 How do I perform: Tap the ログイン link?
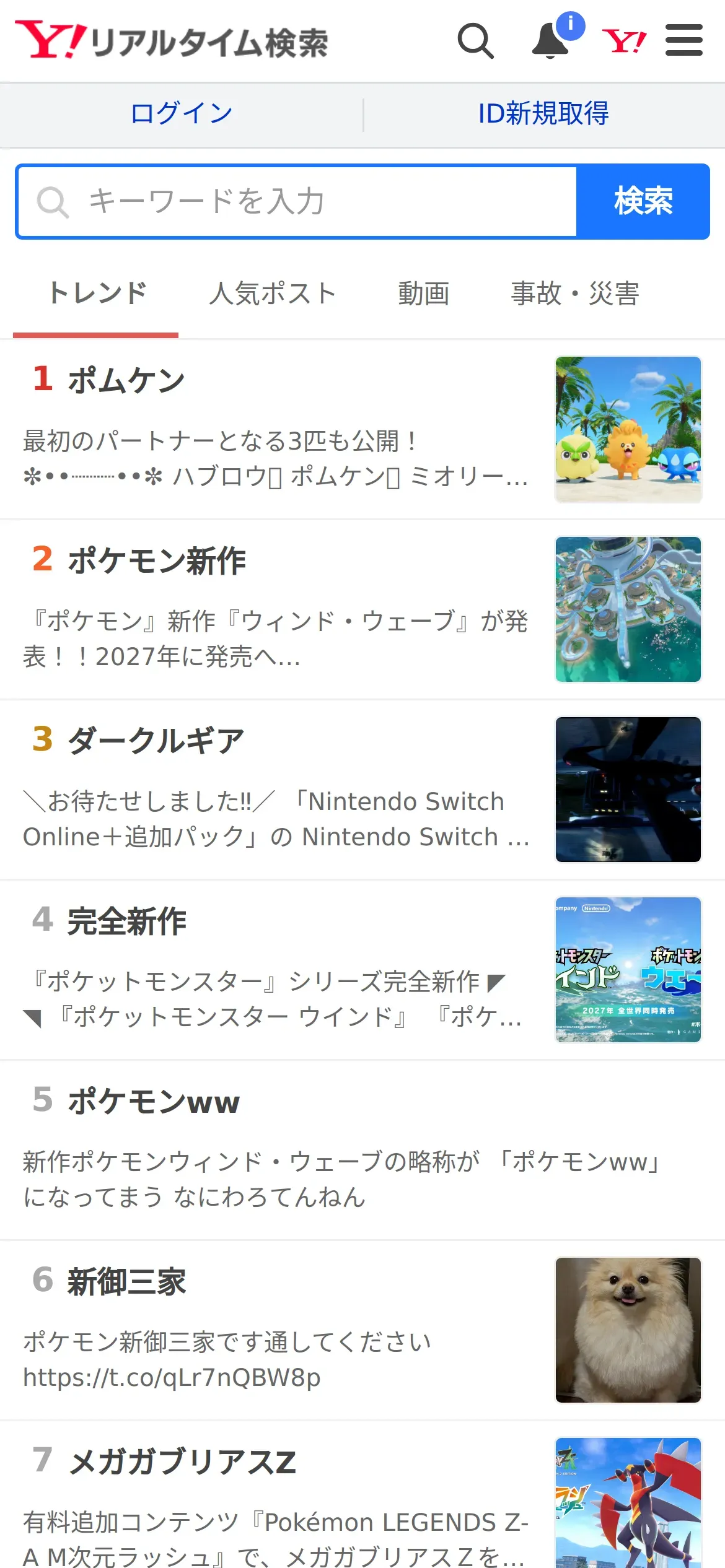(x=182, y=114)
